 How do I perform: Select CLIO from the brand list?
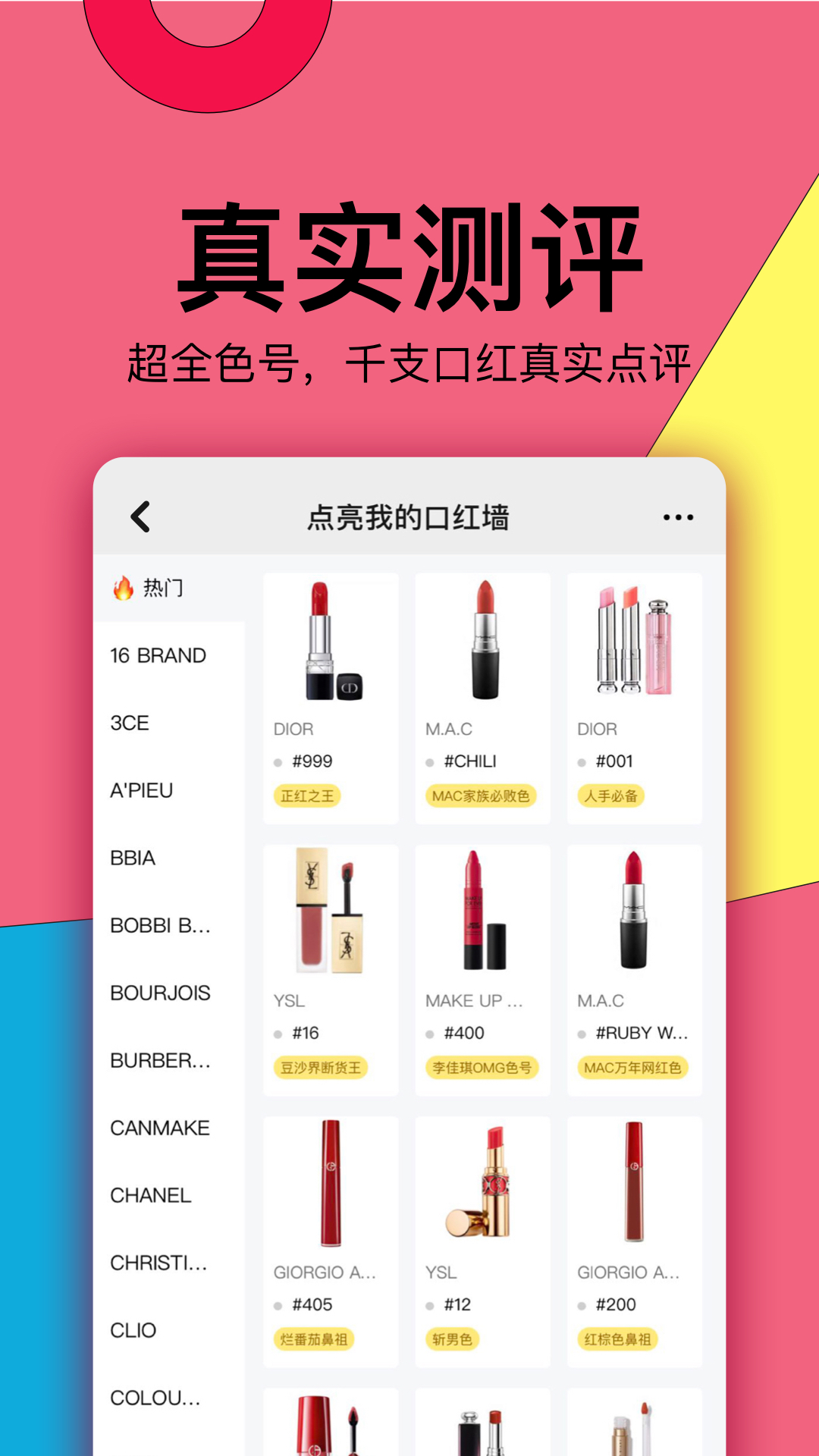[133, 1331]
